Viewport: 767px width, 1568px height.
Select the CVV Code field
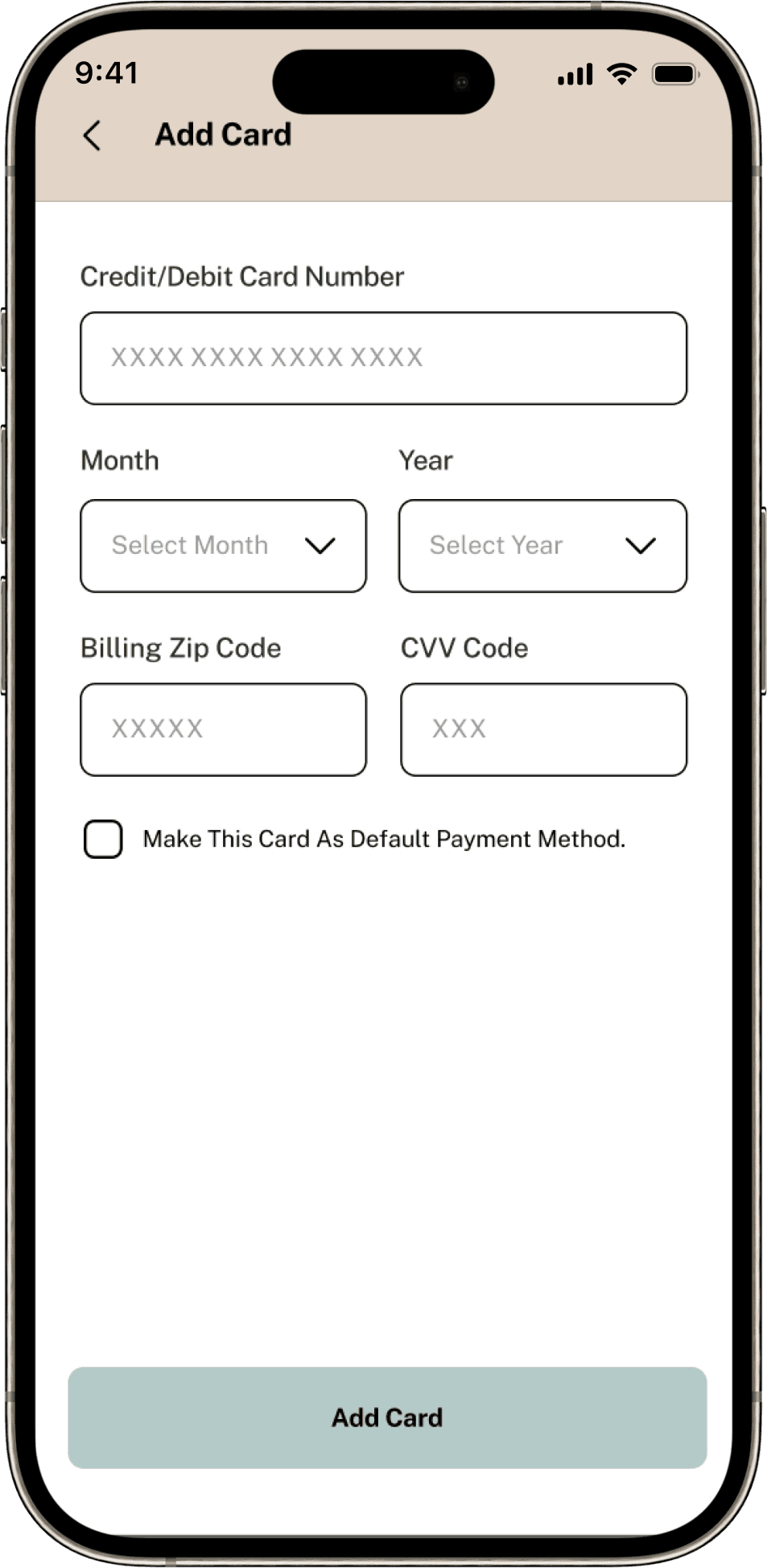click(x=543, y=729)
